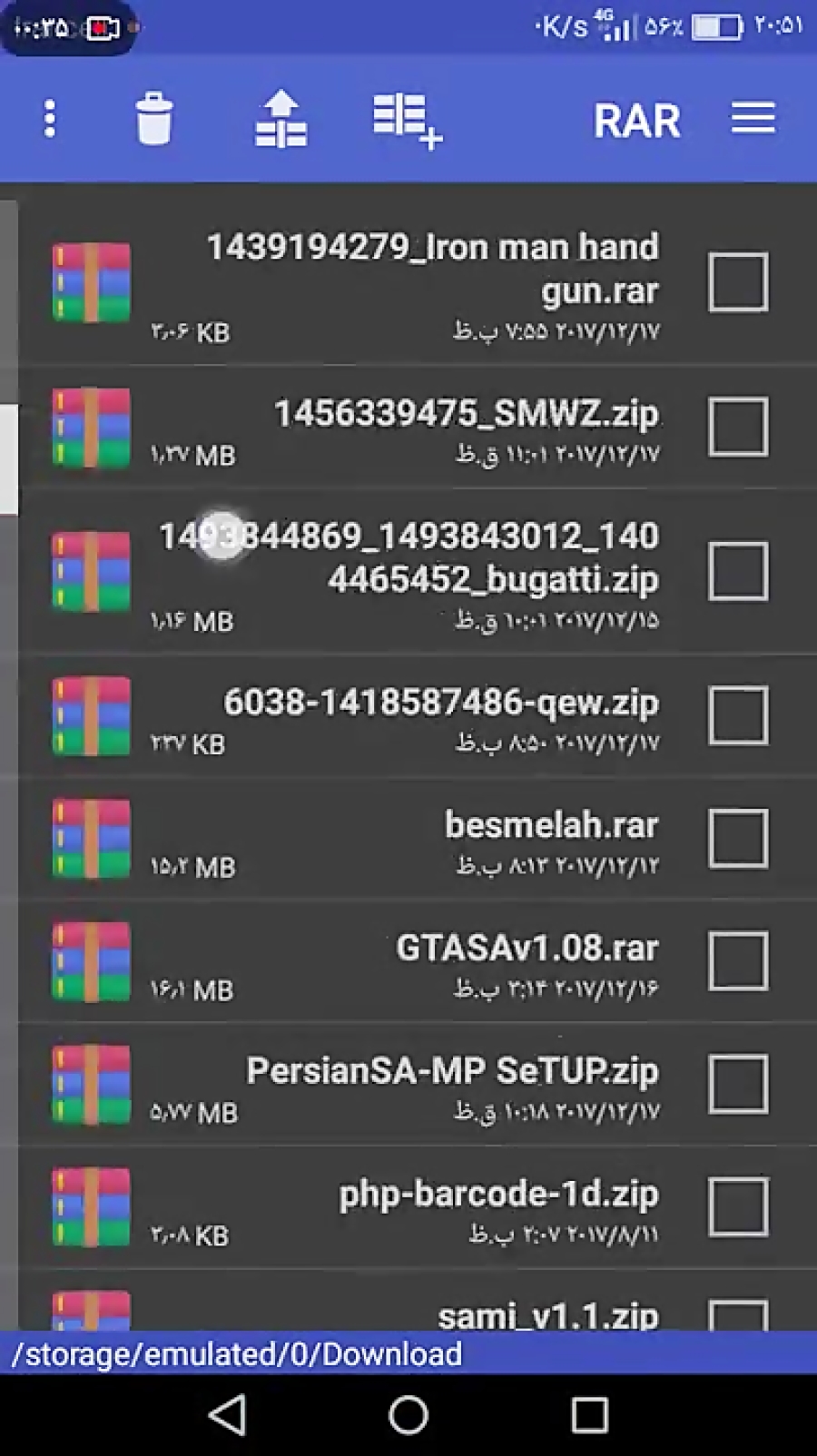Select the bugatti.zip checkbox

click(x=737, y=572)
